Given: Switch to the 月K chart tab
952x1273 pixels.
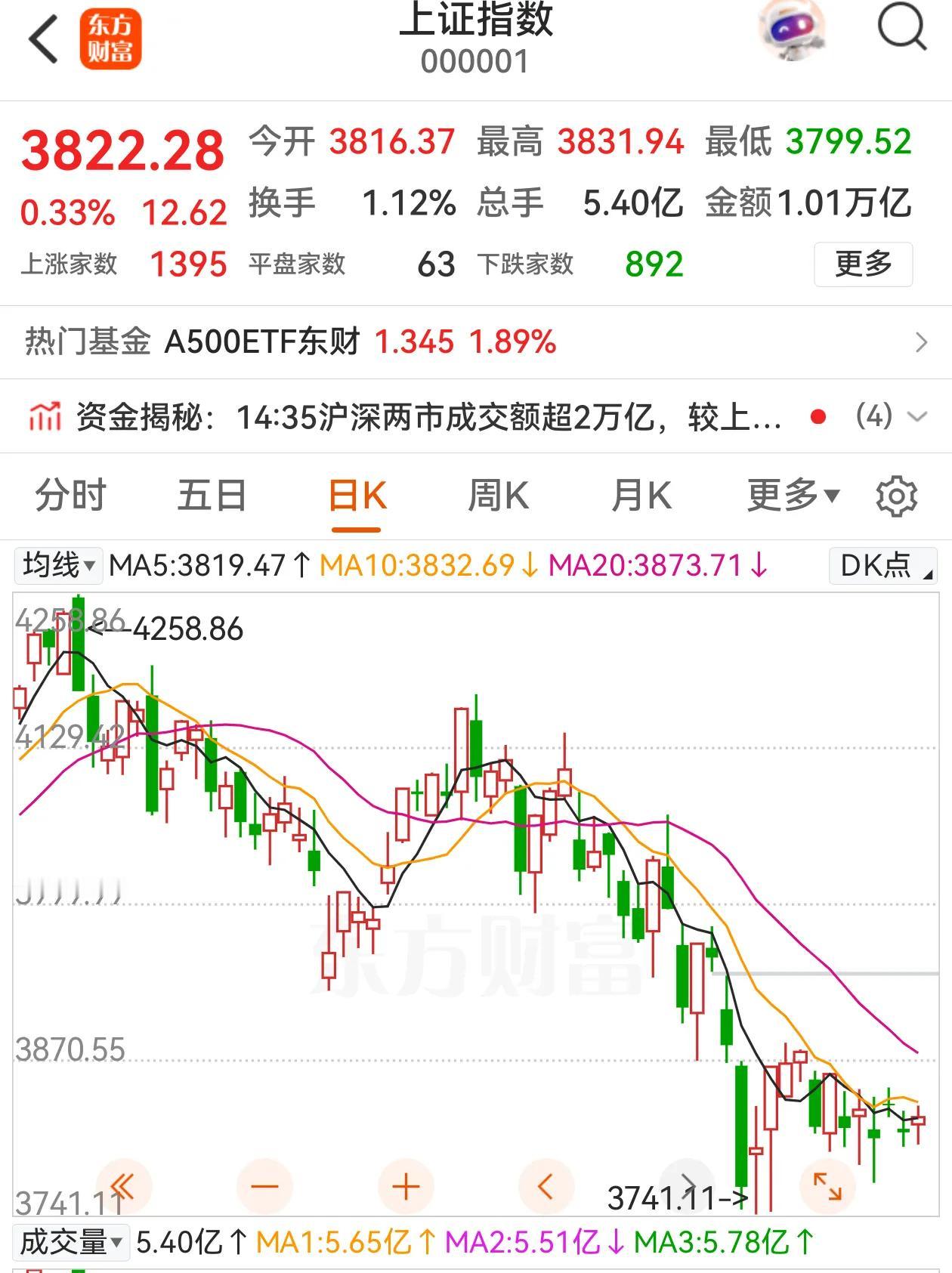Looking at the screenshot, I should click(x=641, y=496).
